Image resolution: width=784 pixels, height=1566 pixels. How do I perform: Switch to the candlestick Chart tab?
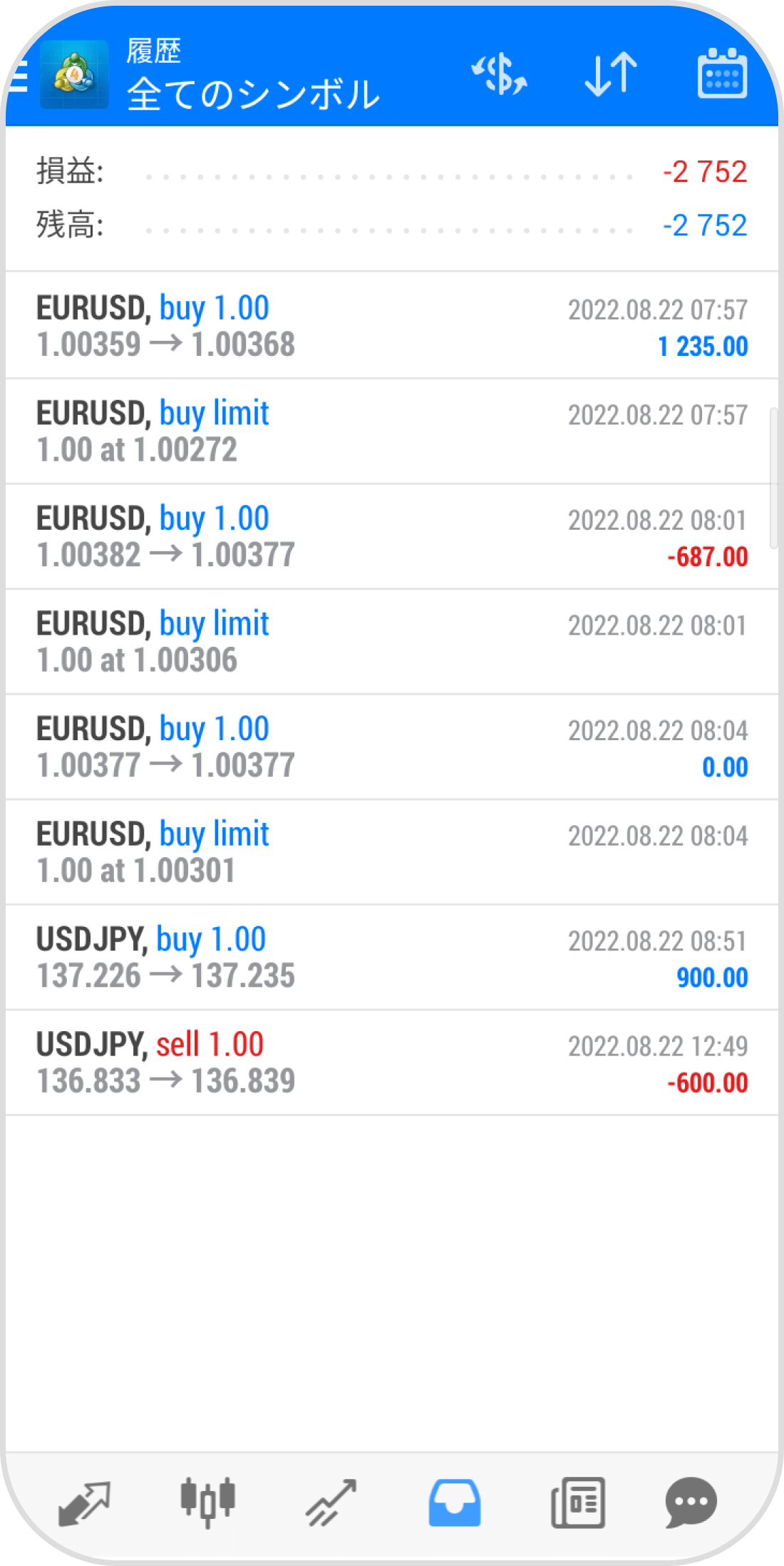pos(207,1502)
